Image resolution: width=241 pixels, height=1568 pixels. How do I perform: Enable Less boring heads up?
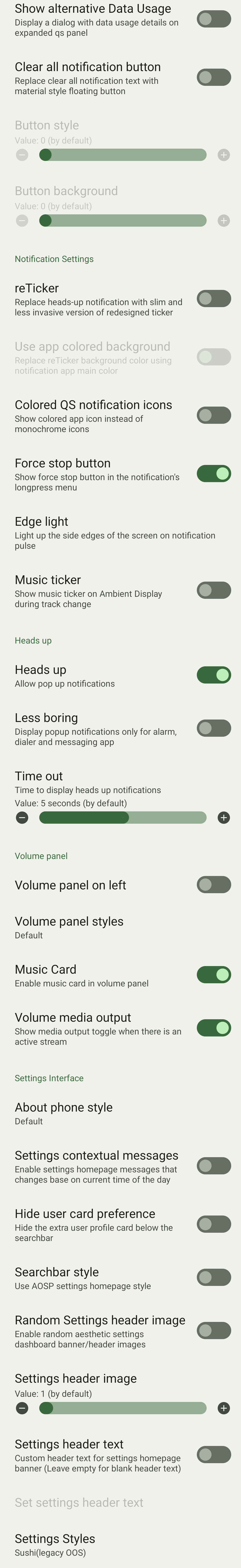[214, 728]
